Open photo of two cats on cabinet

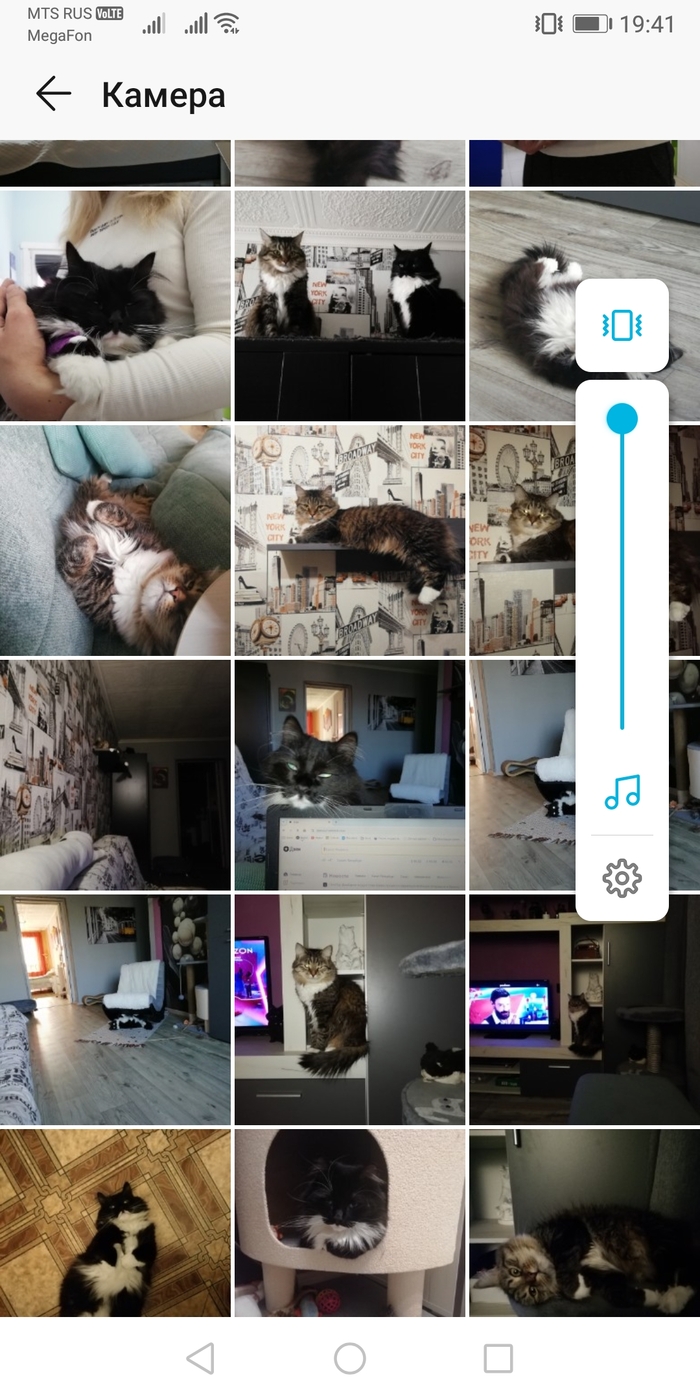(350, 305)
